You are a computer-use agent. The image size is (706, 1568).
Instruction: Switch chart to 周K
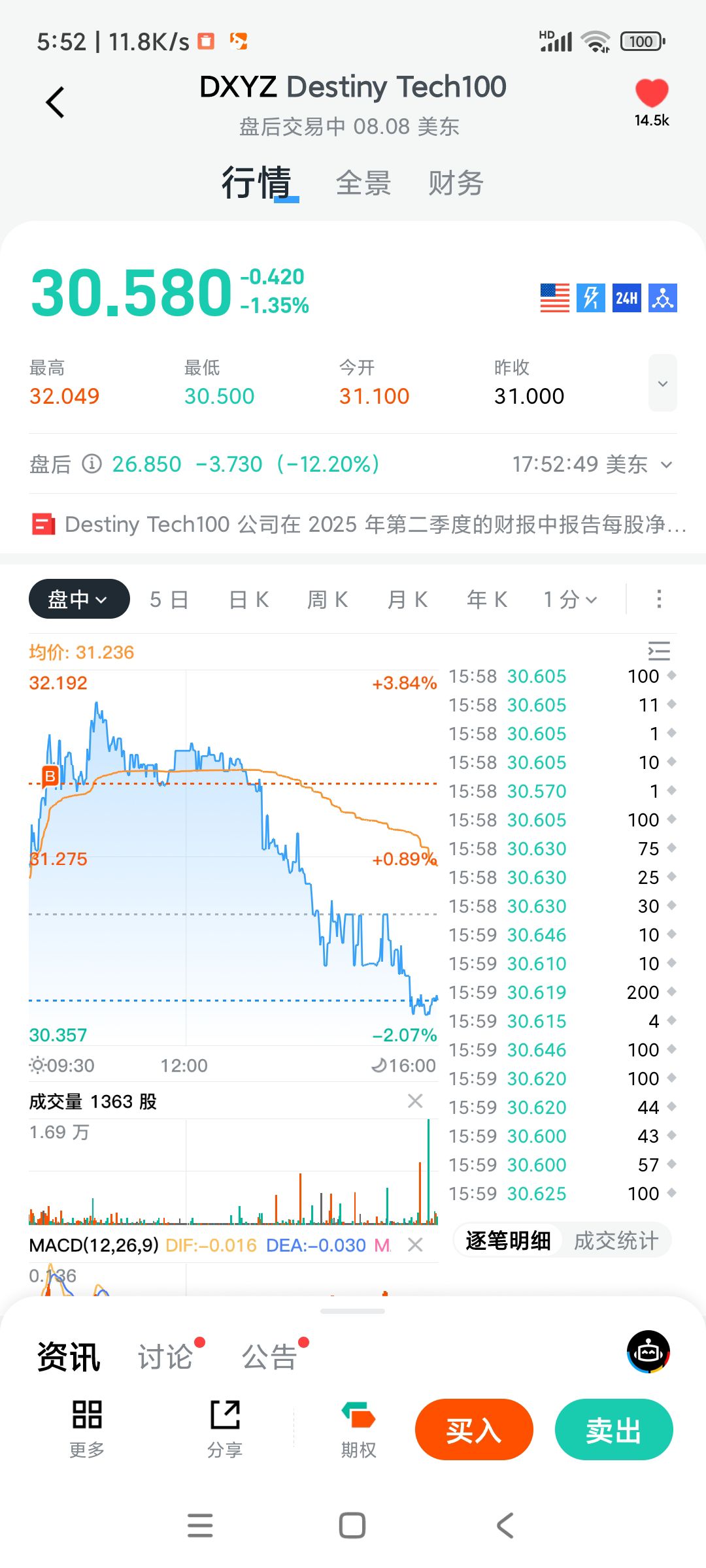[328, 599]
